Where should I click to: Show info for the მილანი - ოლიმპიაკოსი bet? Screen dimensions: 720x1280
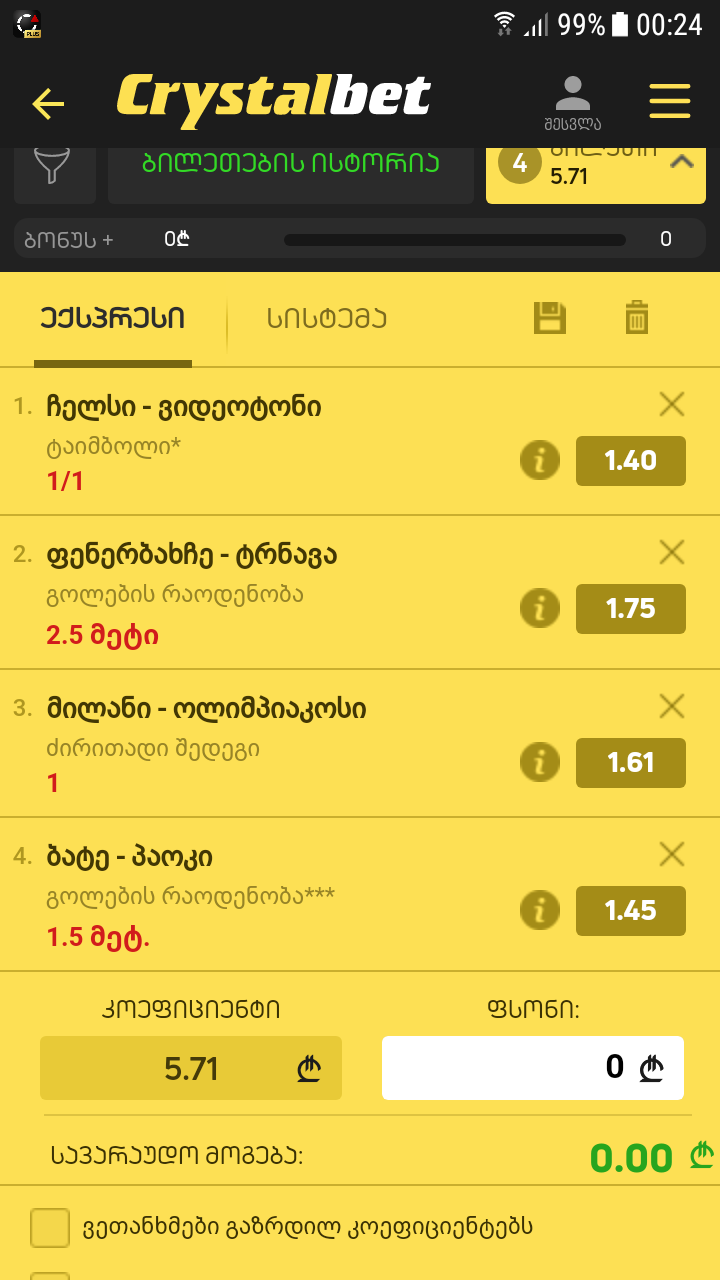[x=540, y=762]
